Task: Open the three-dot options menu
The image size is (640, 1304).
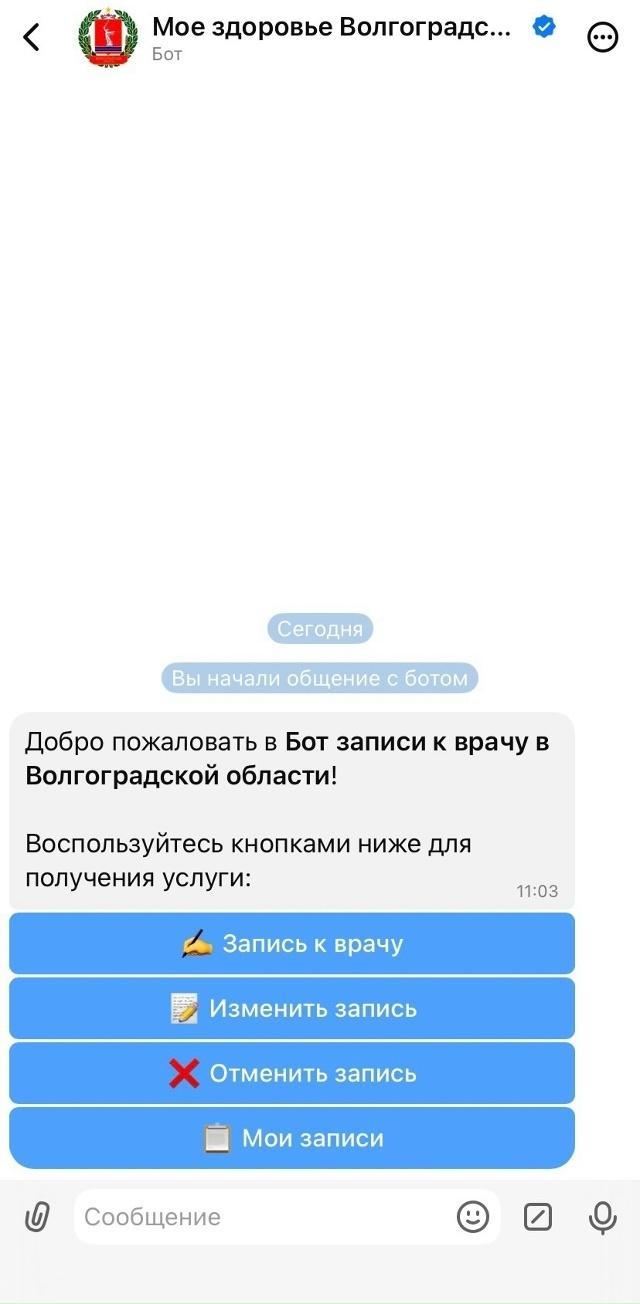Action: pos(602,38)
